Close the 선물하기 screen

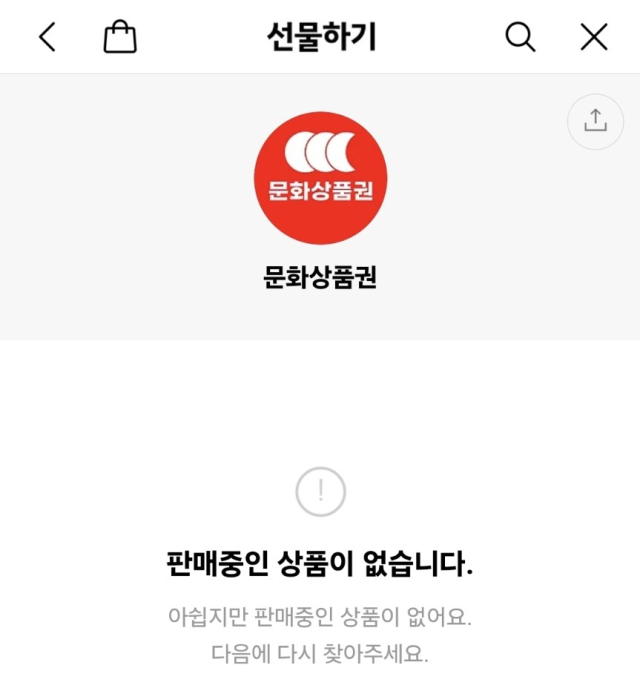click(x=594, y=37)
